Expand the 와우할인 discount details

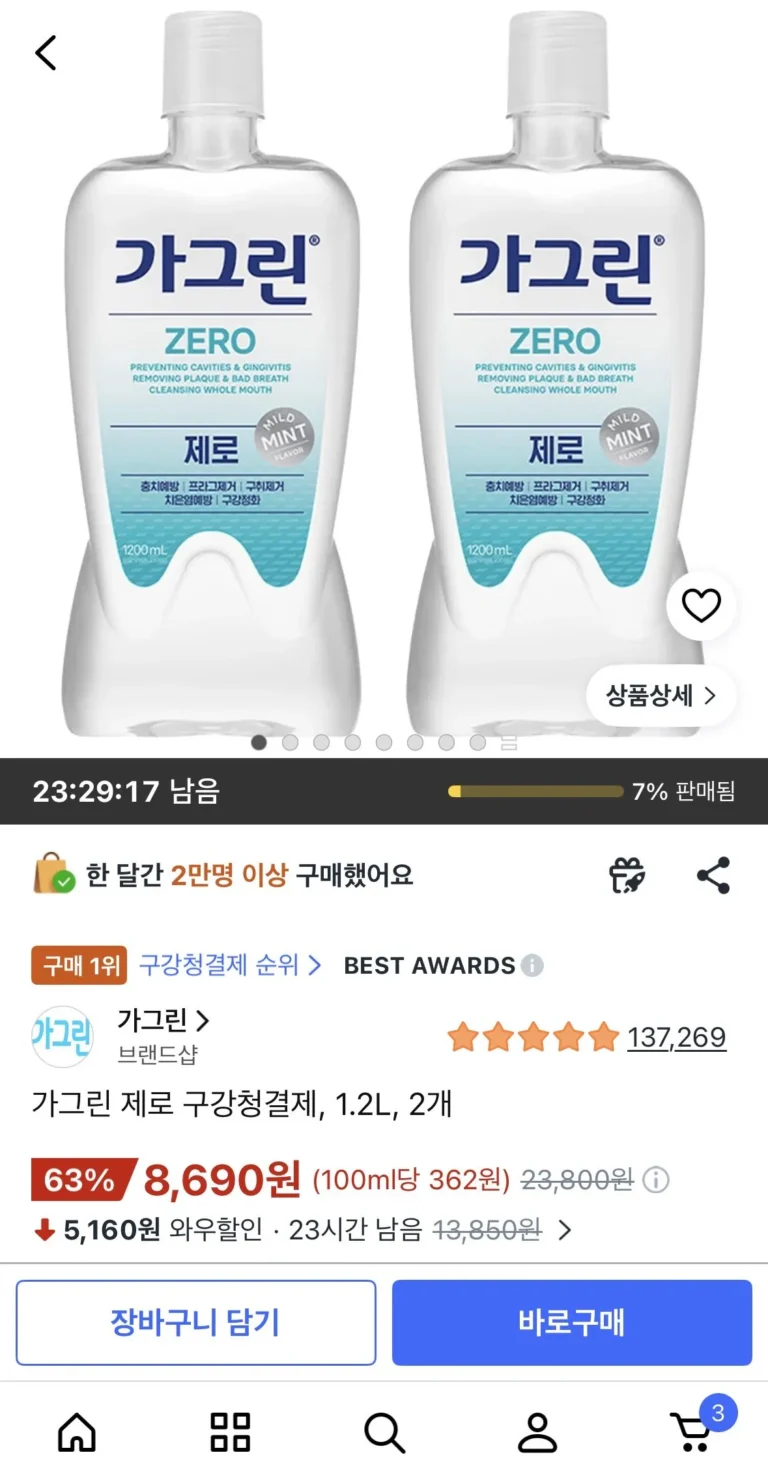click(565, 1230)
